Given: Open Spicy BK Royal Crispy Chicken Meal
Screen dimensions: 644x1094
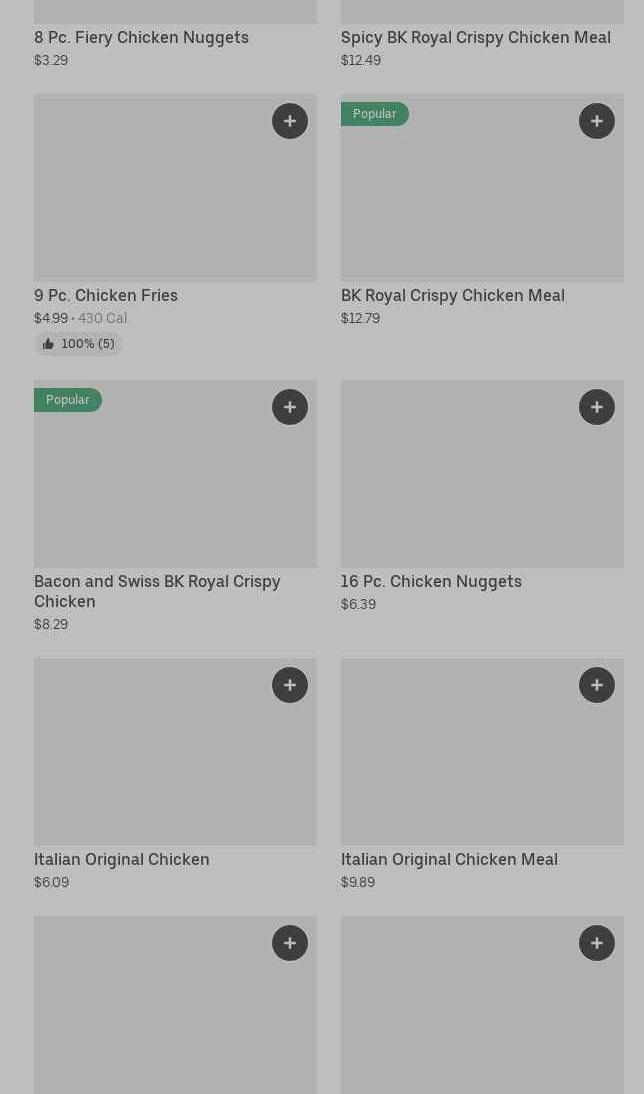Looking at the screenshot, I should click(x=475, y=37).
